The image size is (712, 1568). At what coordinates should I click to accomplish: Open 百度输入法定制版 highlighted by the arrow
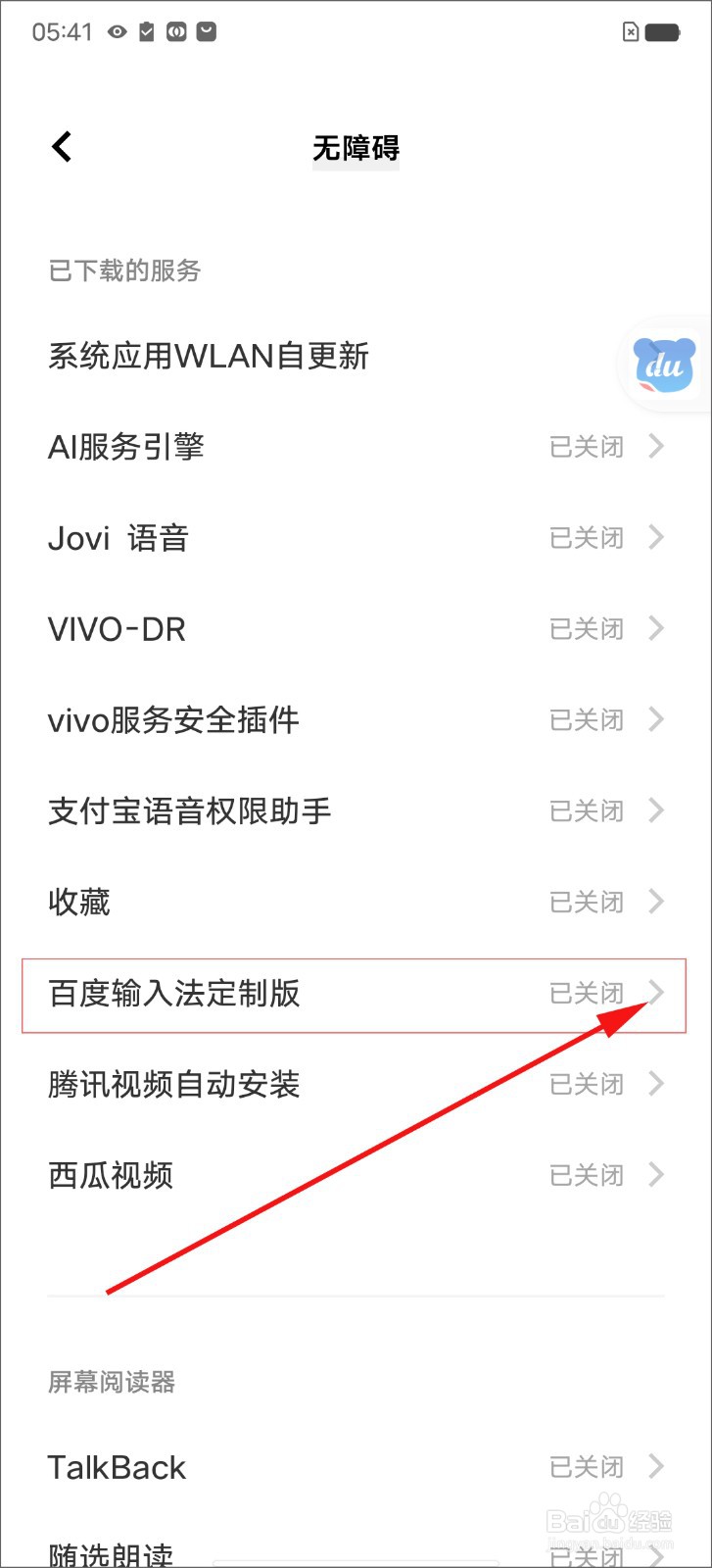(x=356, y=993)
